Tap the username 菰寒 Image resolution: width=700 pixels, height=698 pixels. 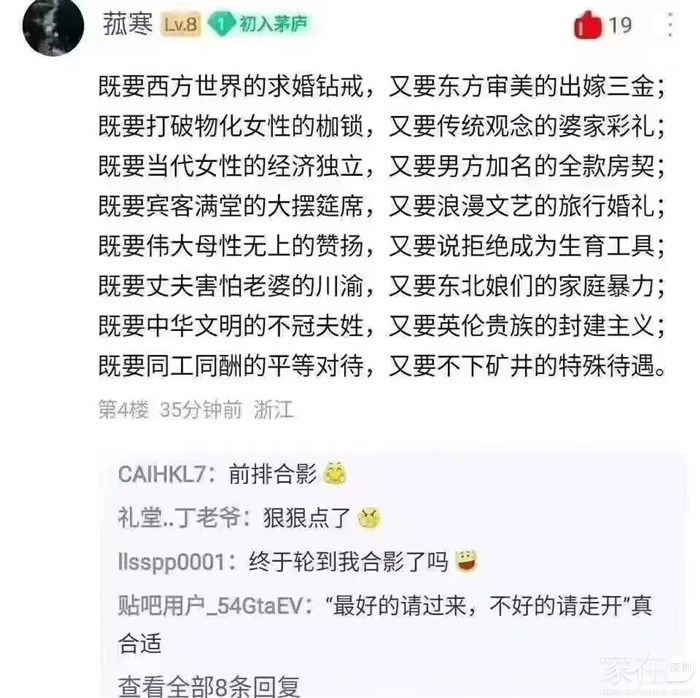point(128,24)
